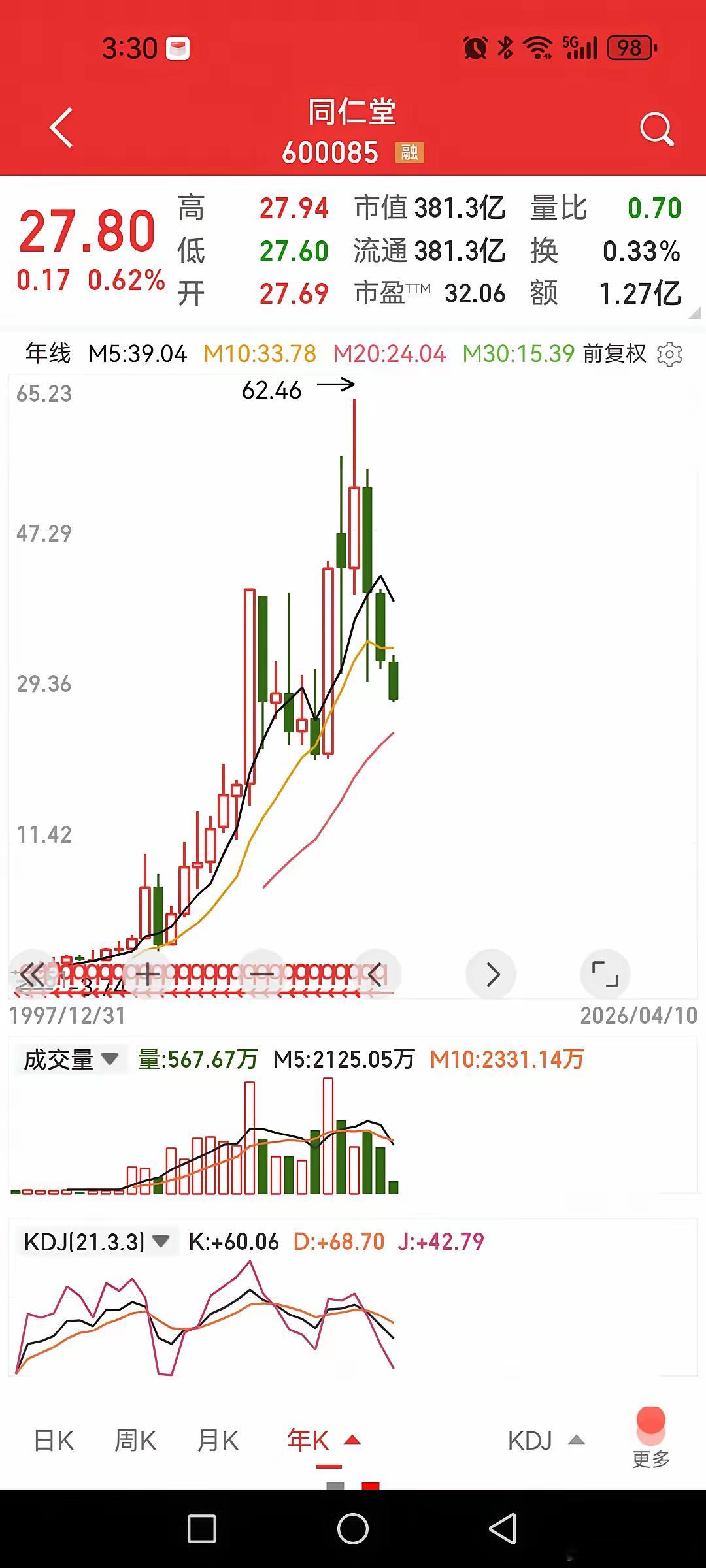Zoom out of the chart with minus
The image size is (706, 1568).
pos(261,973)
